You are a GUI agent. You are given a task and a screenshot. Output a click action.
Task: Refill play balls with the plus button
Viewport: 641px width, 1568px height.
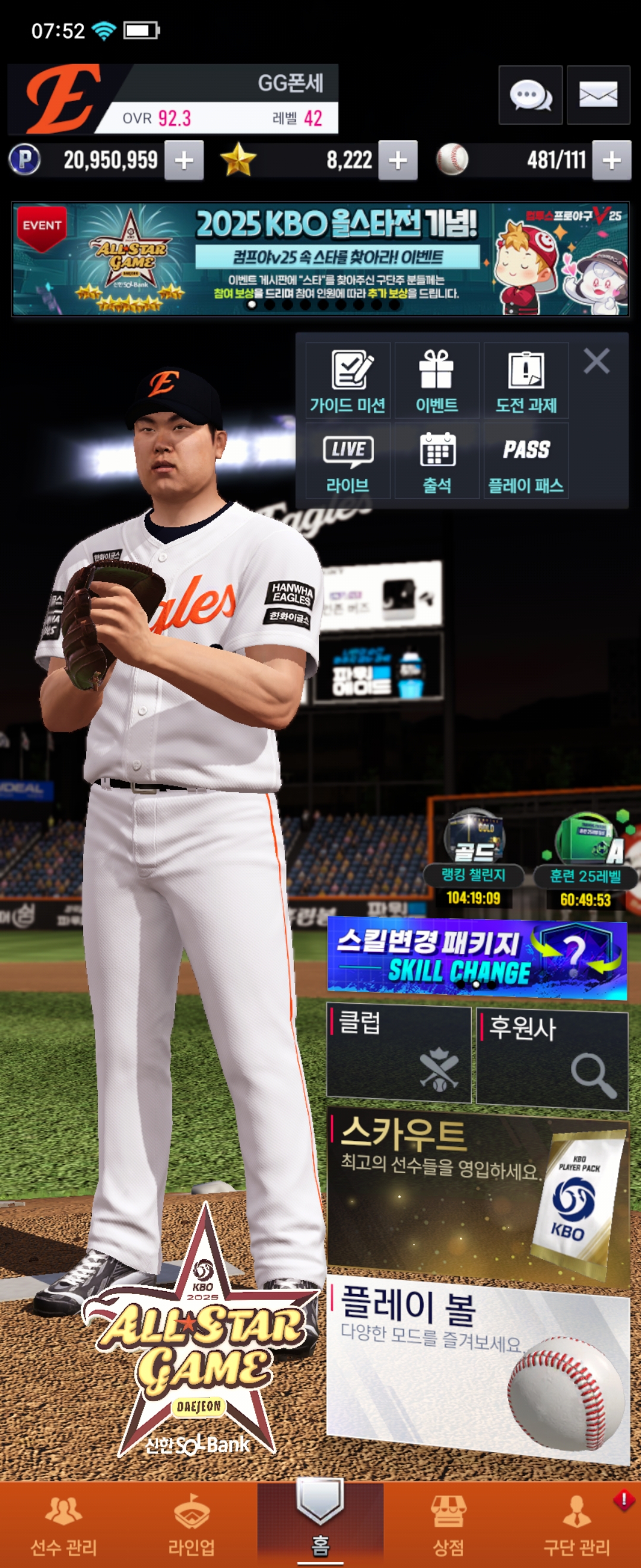pos(611,160)
